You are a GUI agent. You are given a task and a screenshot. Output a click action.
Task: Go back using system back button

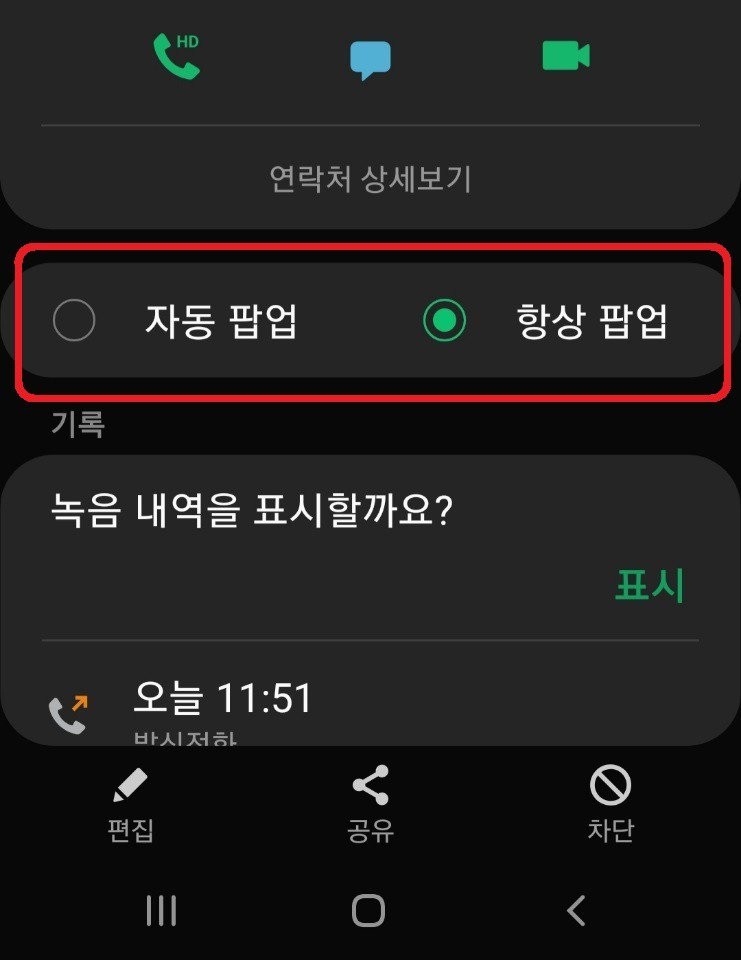[x=575, y=910]
